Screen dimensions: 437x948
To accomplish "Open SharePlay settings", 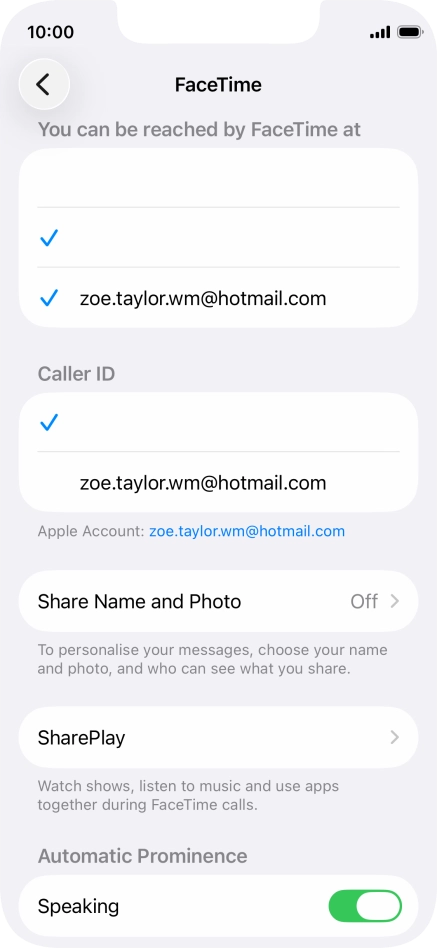I will [x=218, y=738].
